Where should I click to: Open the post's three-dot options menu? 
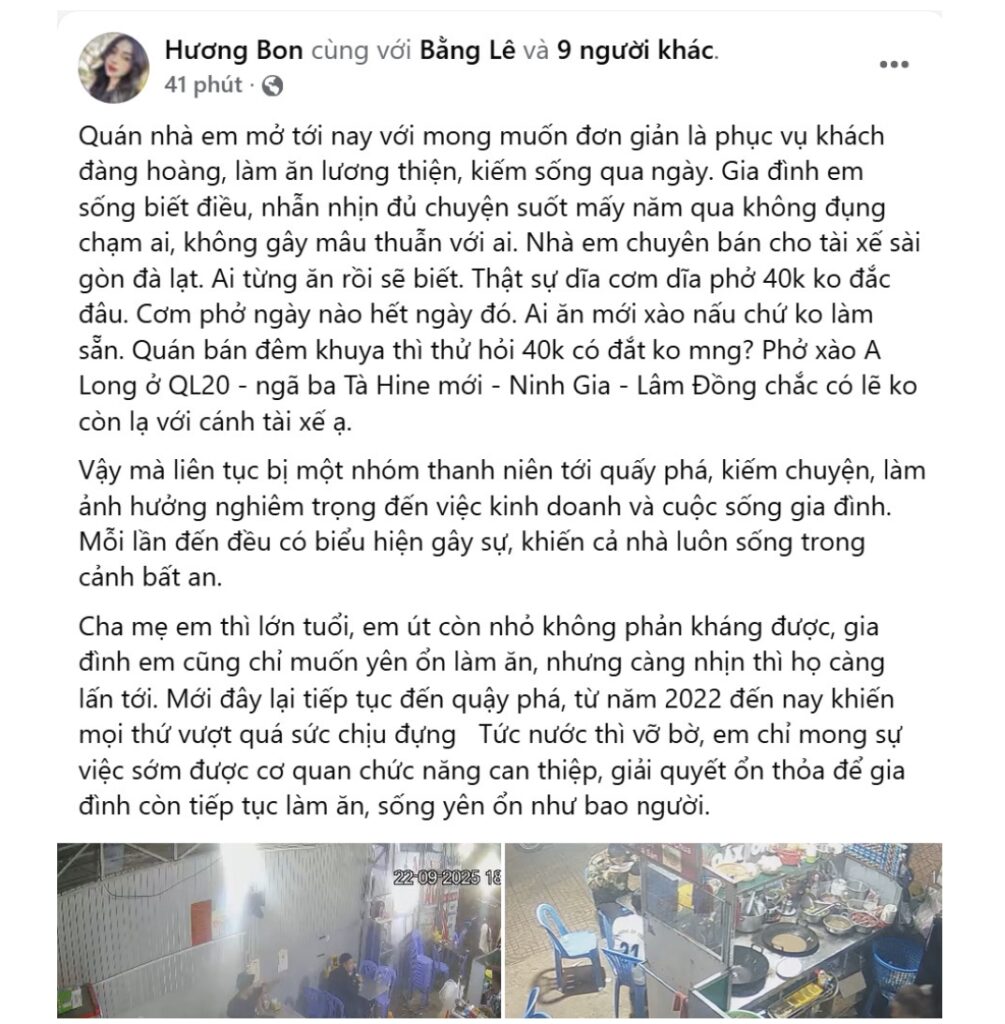893,64
